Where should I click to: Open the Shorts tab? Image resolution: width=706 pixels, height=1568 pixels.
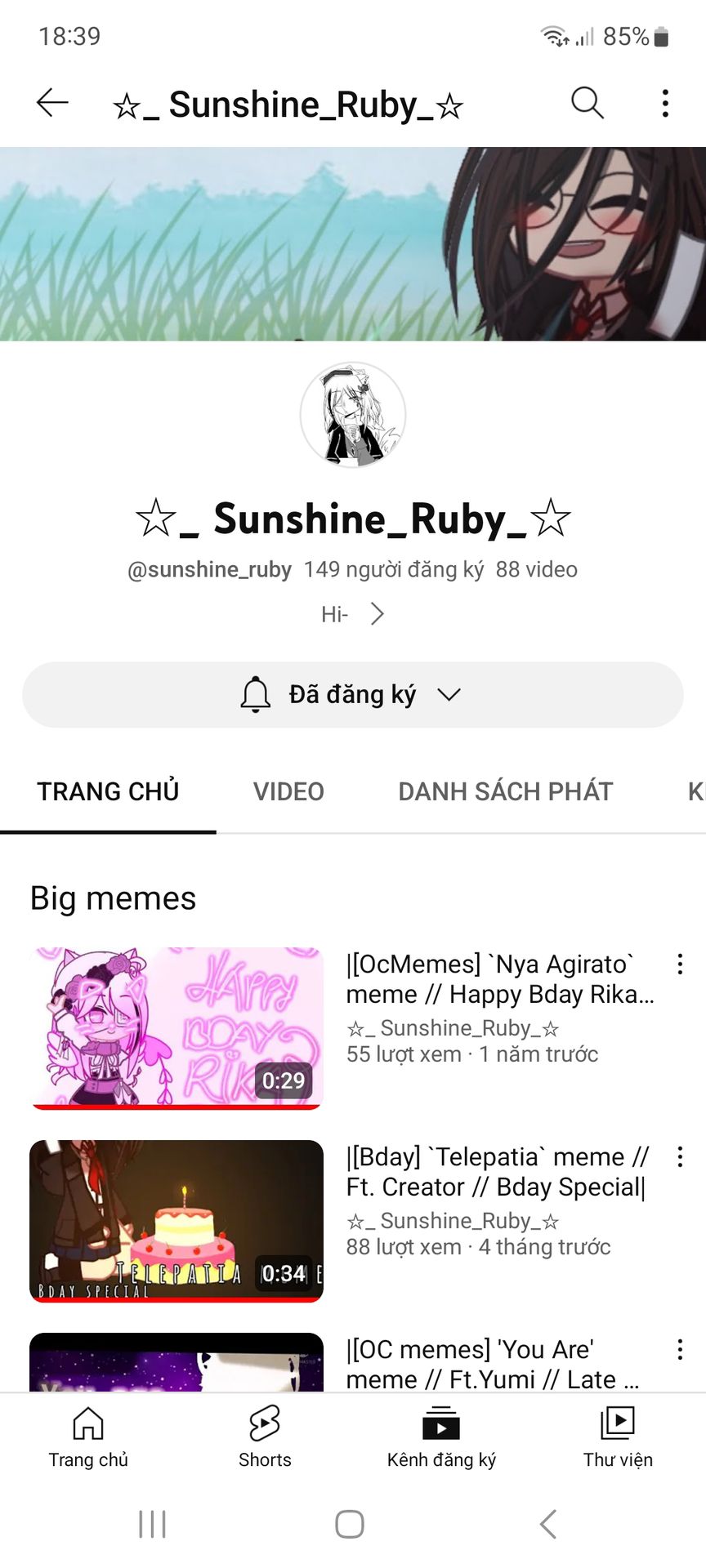coord(265,1437)
